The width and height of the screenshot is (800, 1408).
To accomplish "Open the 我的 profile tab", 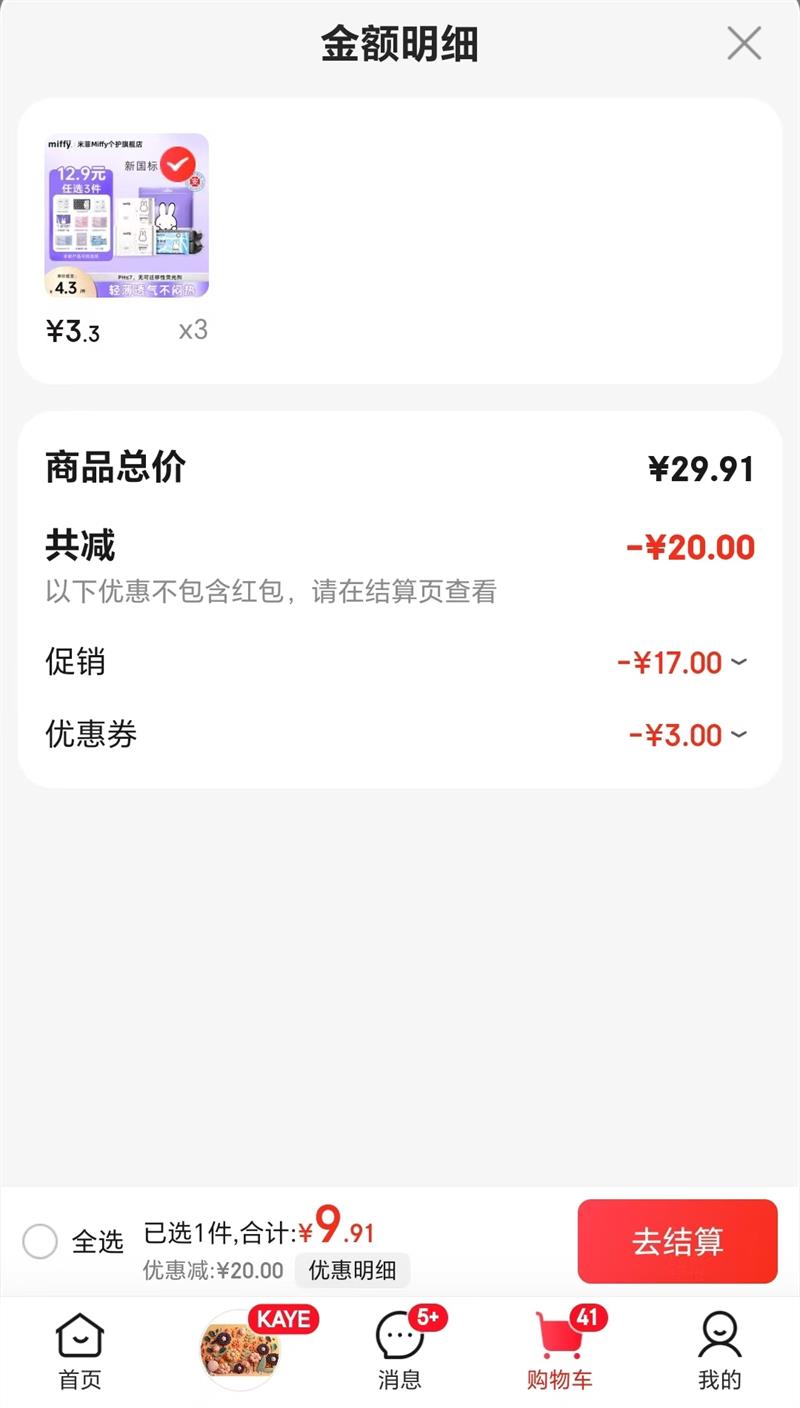I will pos(719,1352).
